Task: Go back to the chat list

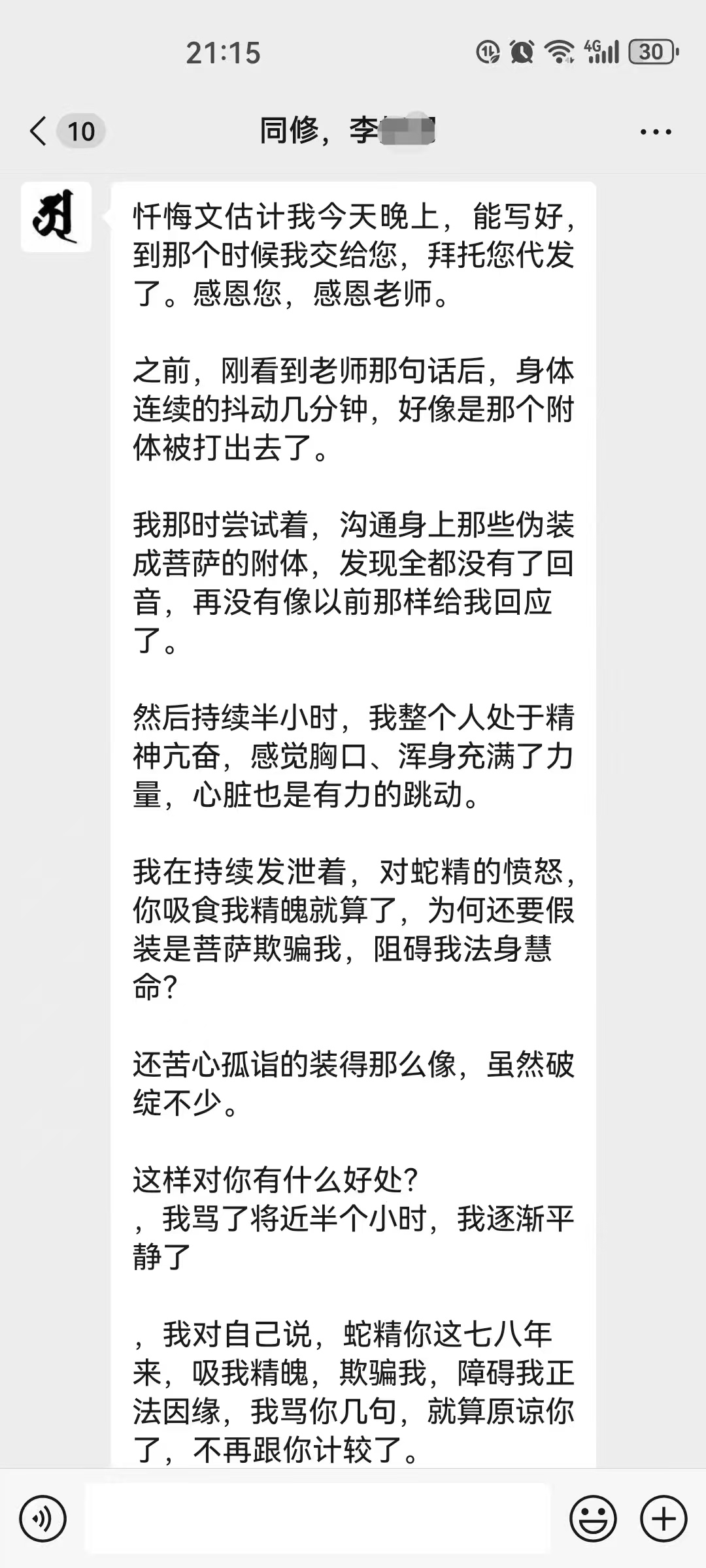Action: coord(39,131)
